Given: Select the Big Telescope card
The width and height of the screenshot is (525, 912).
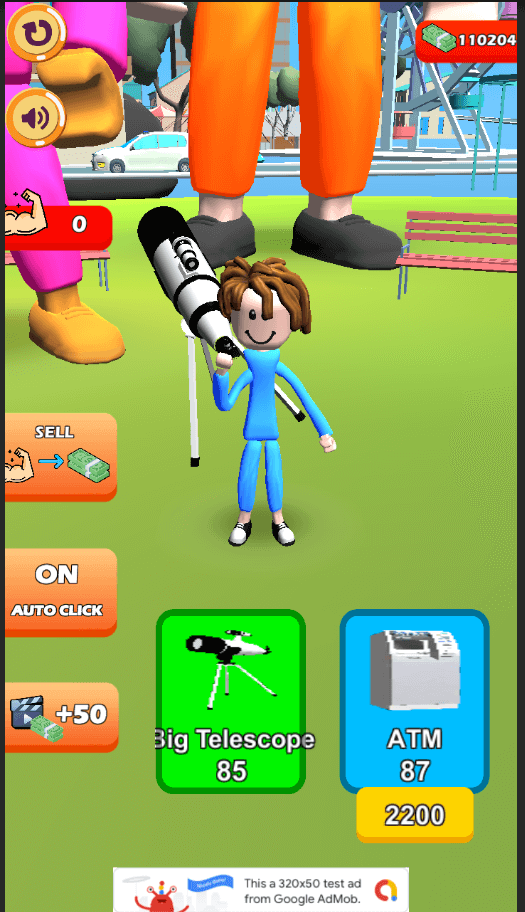Looking at the screenshot, I should 231,701.
